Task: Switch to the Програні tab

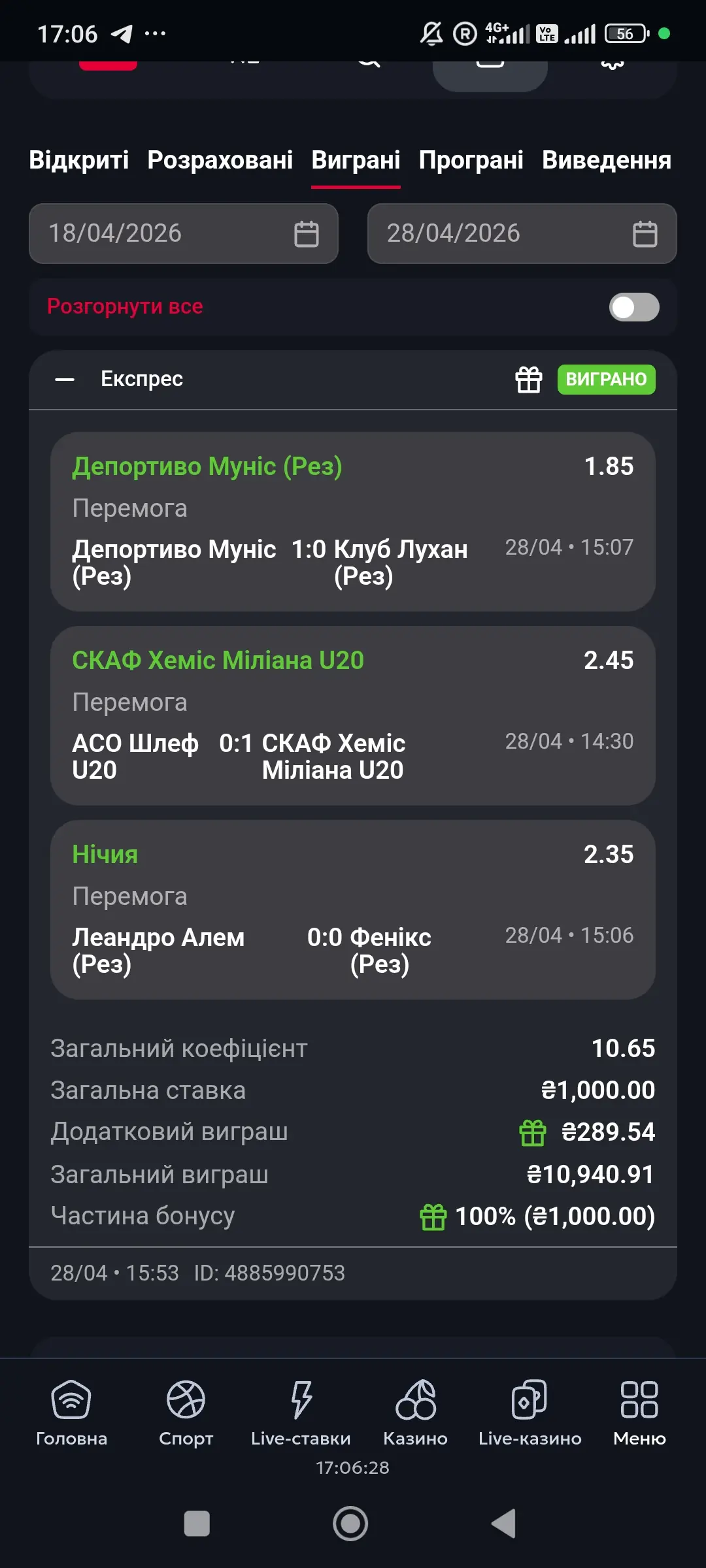Action: [471, 160]
